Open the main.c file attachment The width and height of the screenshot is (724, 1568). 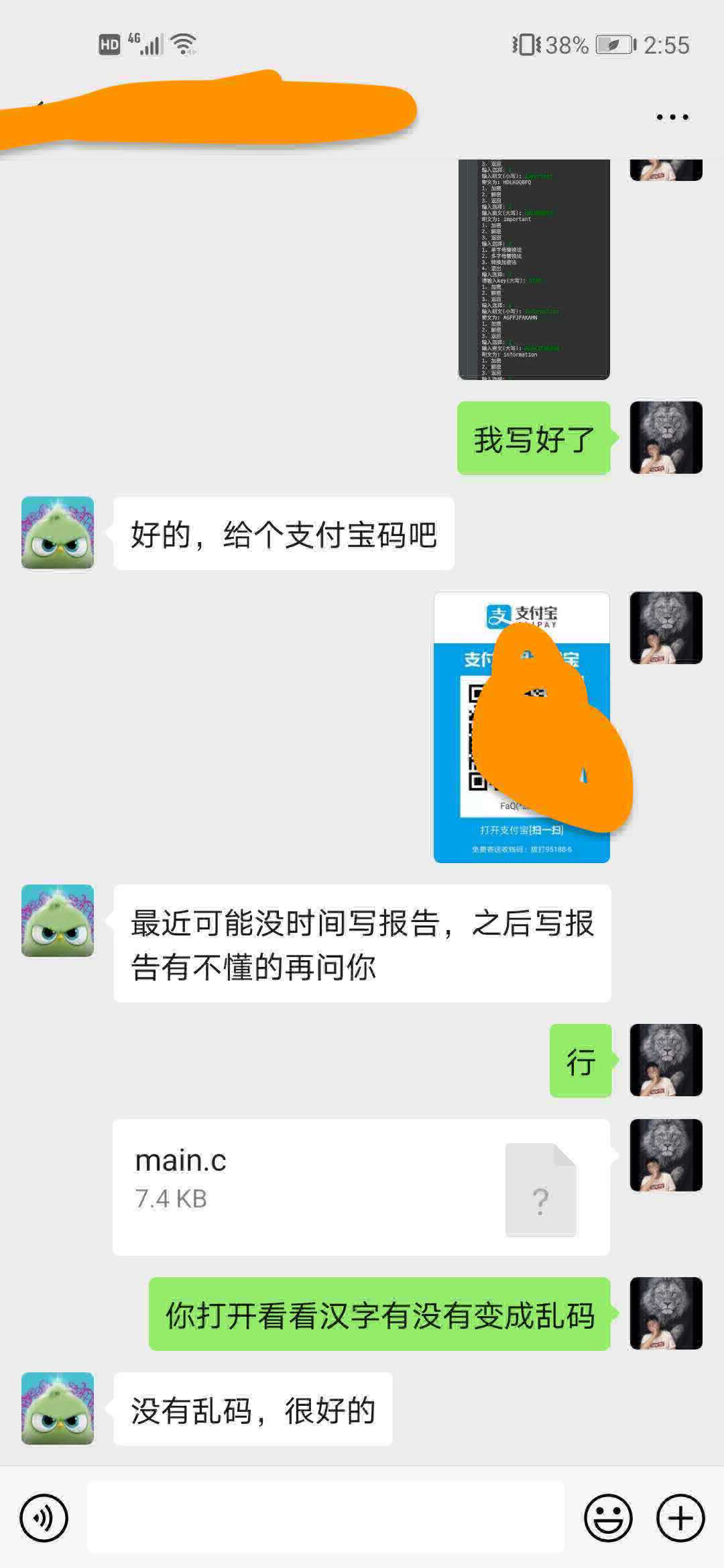coord(361,1187)
